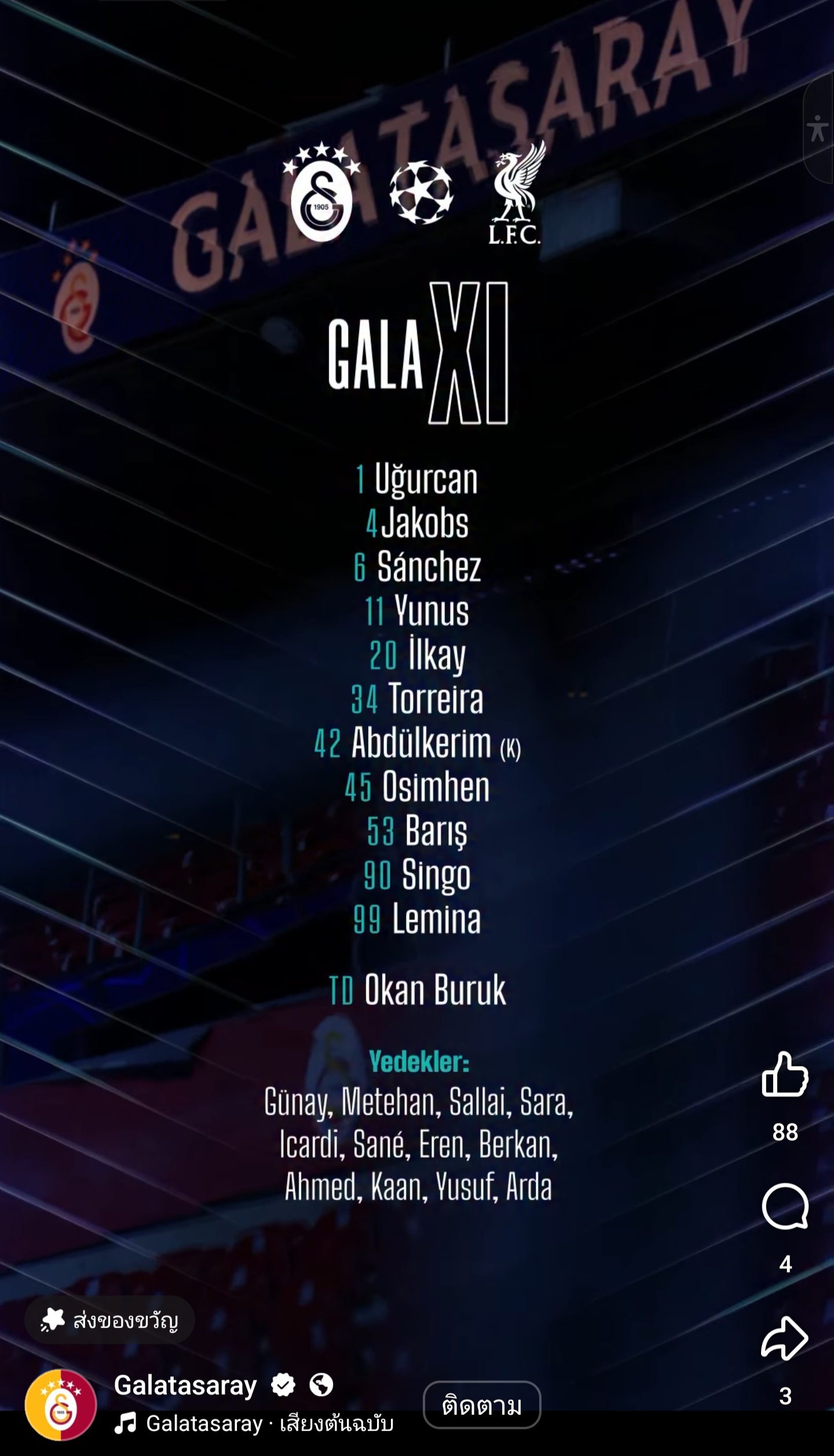Tap the ติดตาม follow button
This screenshot has width=834, height=1456.
[482, 1406]
